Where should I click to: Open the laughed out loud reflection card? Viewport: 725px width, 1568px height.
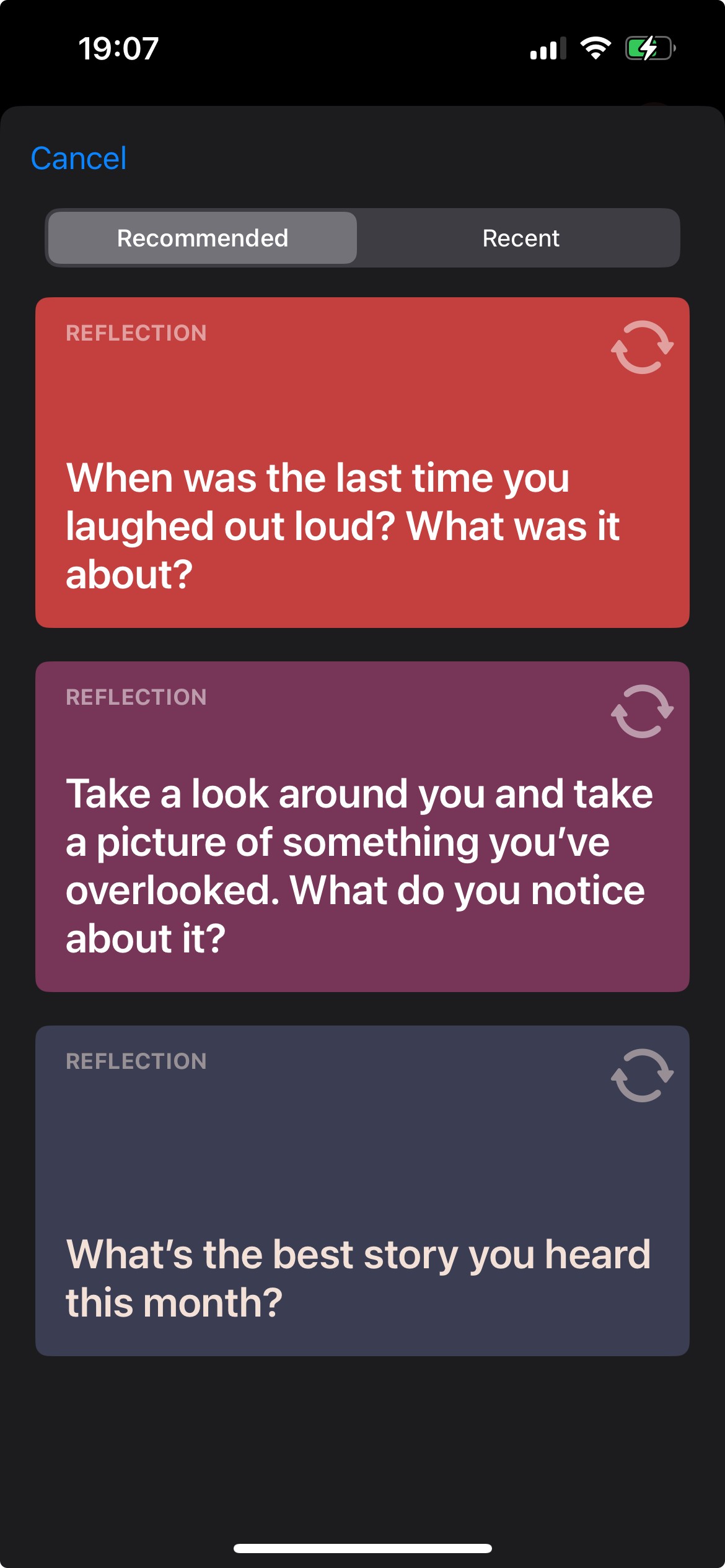pyautogui.click(x=347, y=508)
